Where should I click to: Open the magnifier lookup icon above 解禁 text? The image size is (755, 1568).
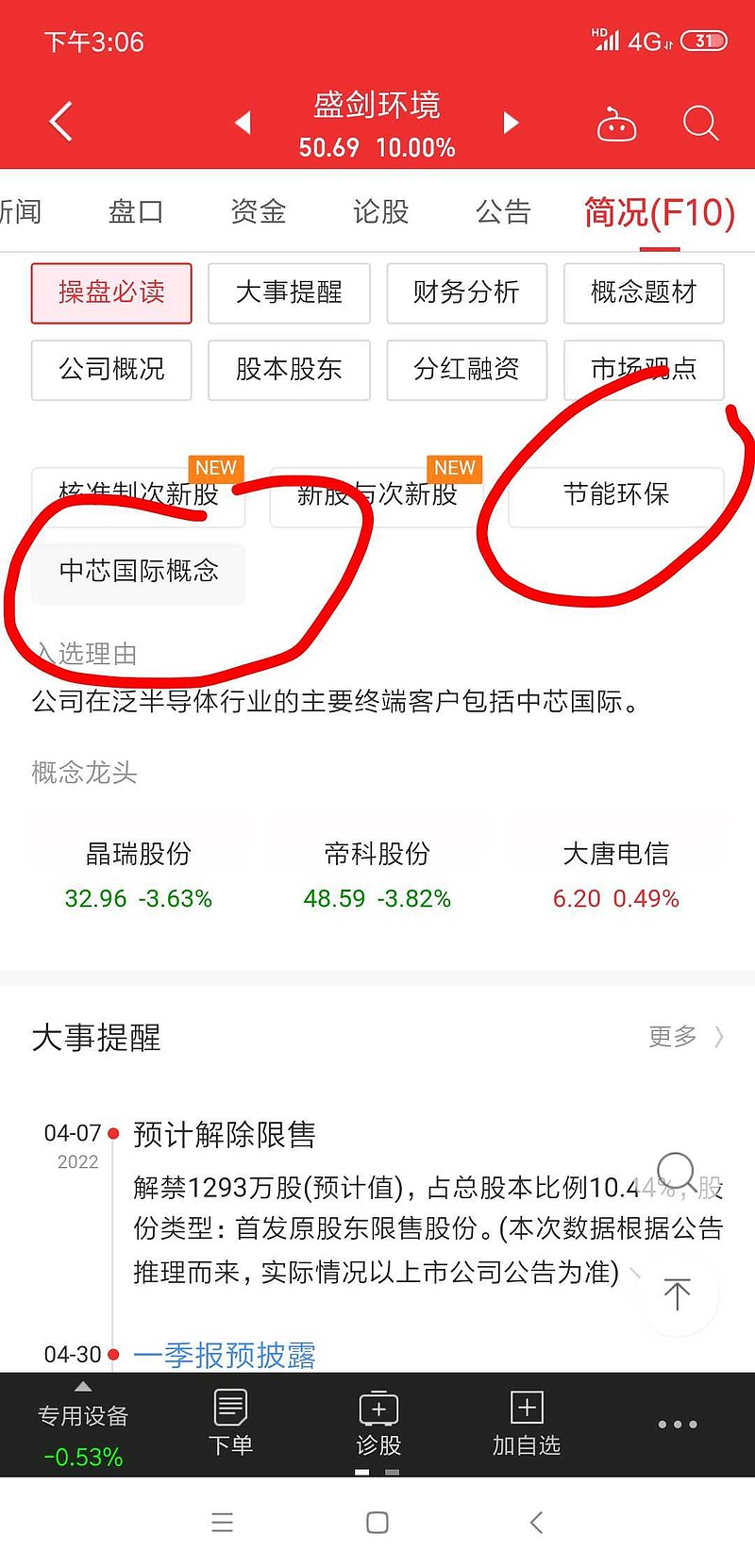[x=674, y=1173]
